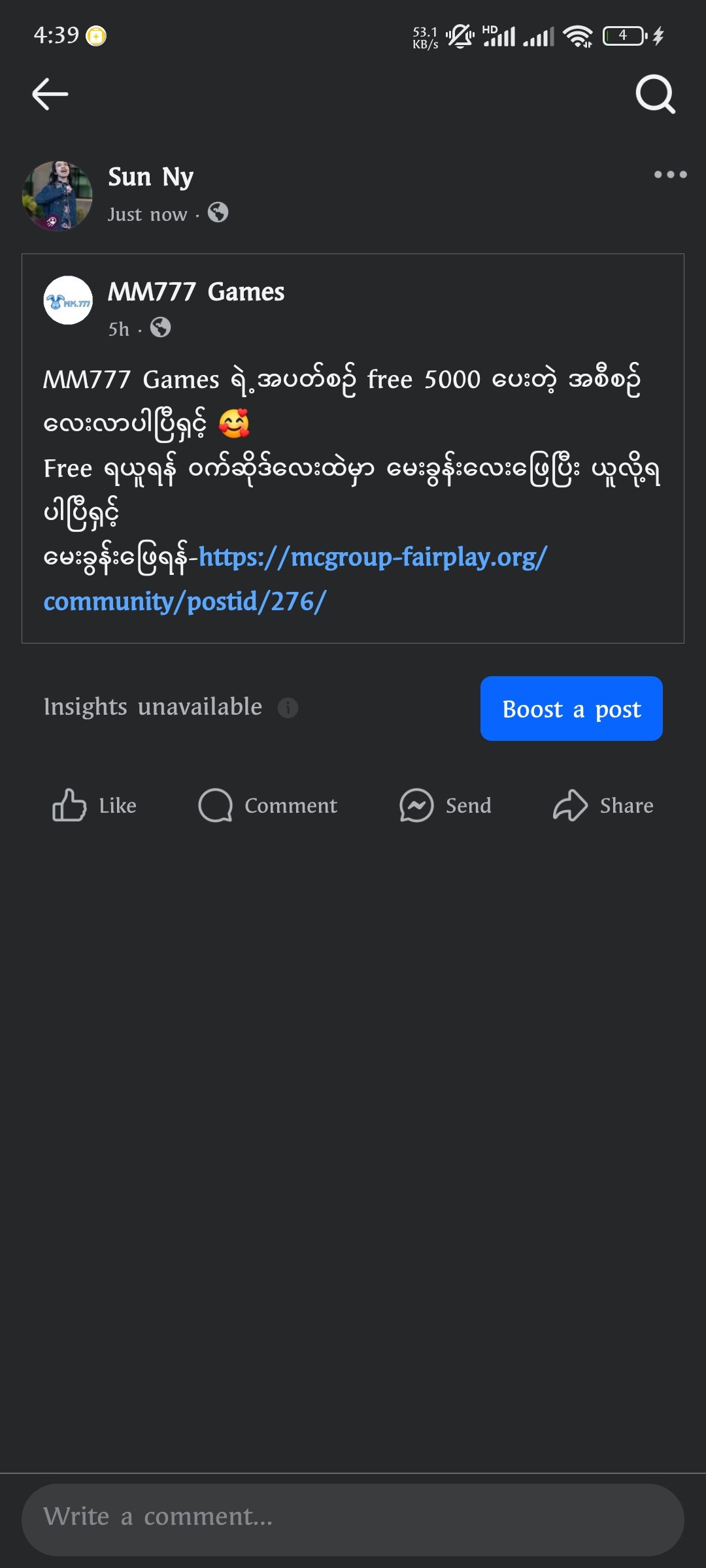The image size is (706, 1568).
Task: Send this post via Messenger
Action: 446,805
